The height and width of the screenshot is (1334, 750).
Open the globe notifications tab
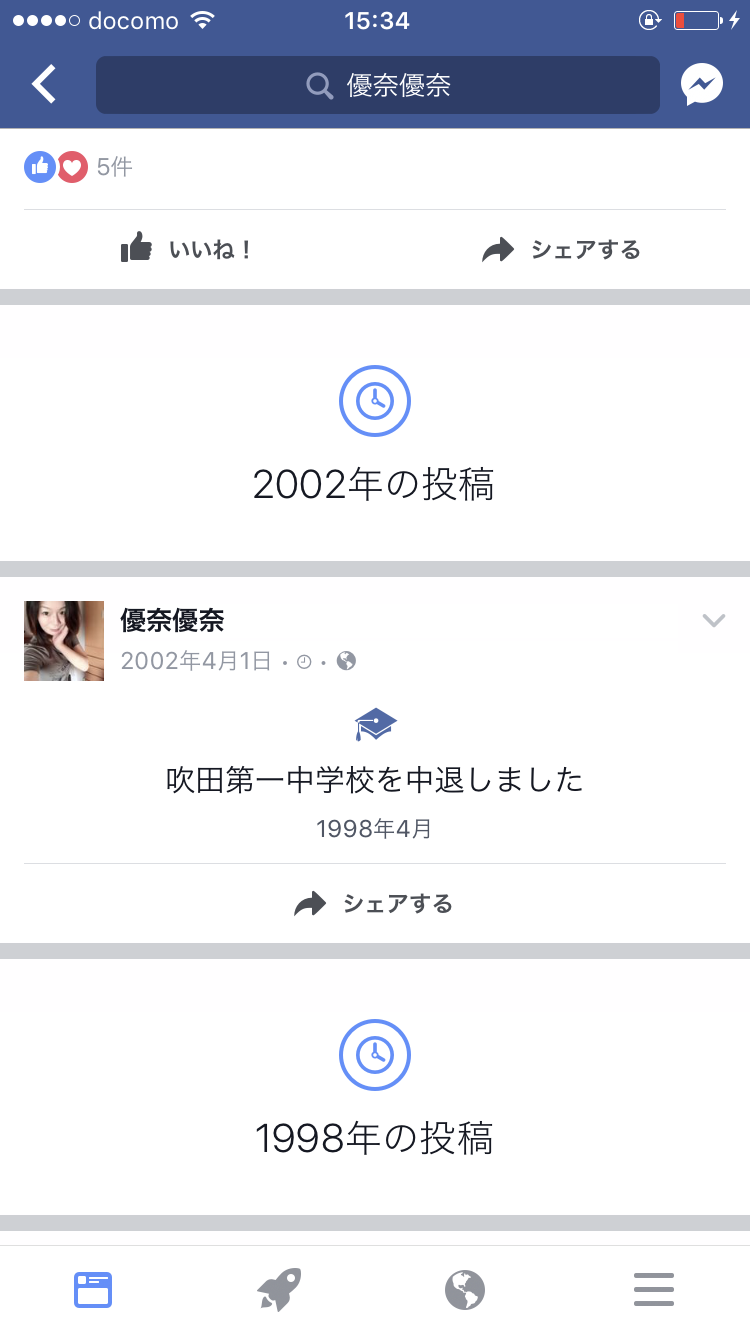pyautogui.click(x=465, y=1290)
